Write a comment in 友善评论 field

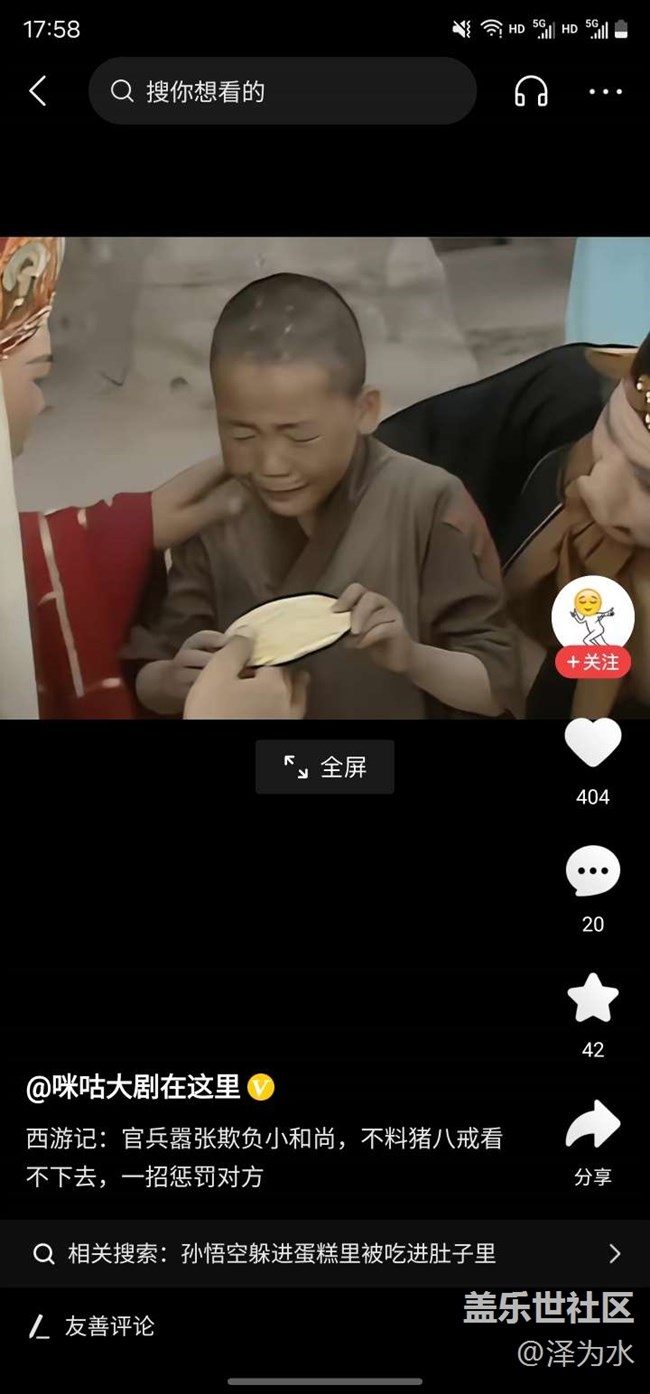tap(110, 1327)
